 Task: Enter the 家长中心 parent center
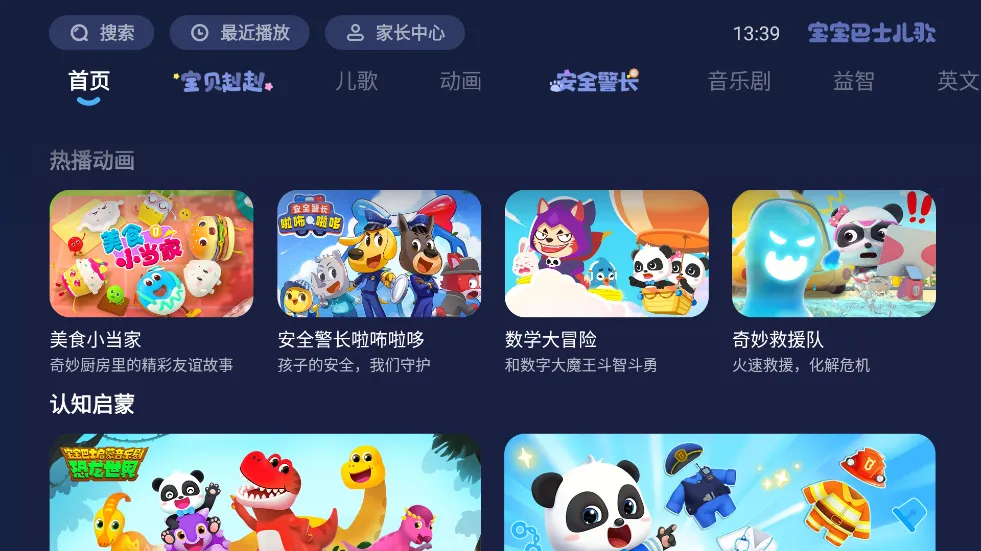tap(394, 33)
